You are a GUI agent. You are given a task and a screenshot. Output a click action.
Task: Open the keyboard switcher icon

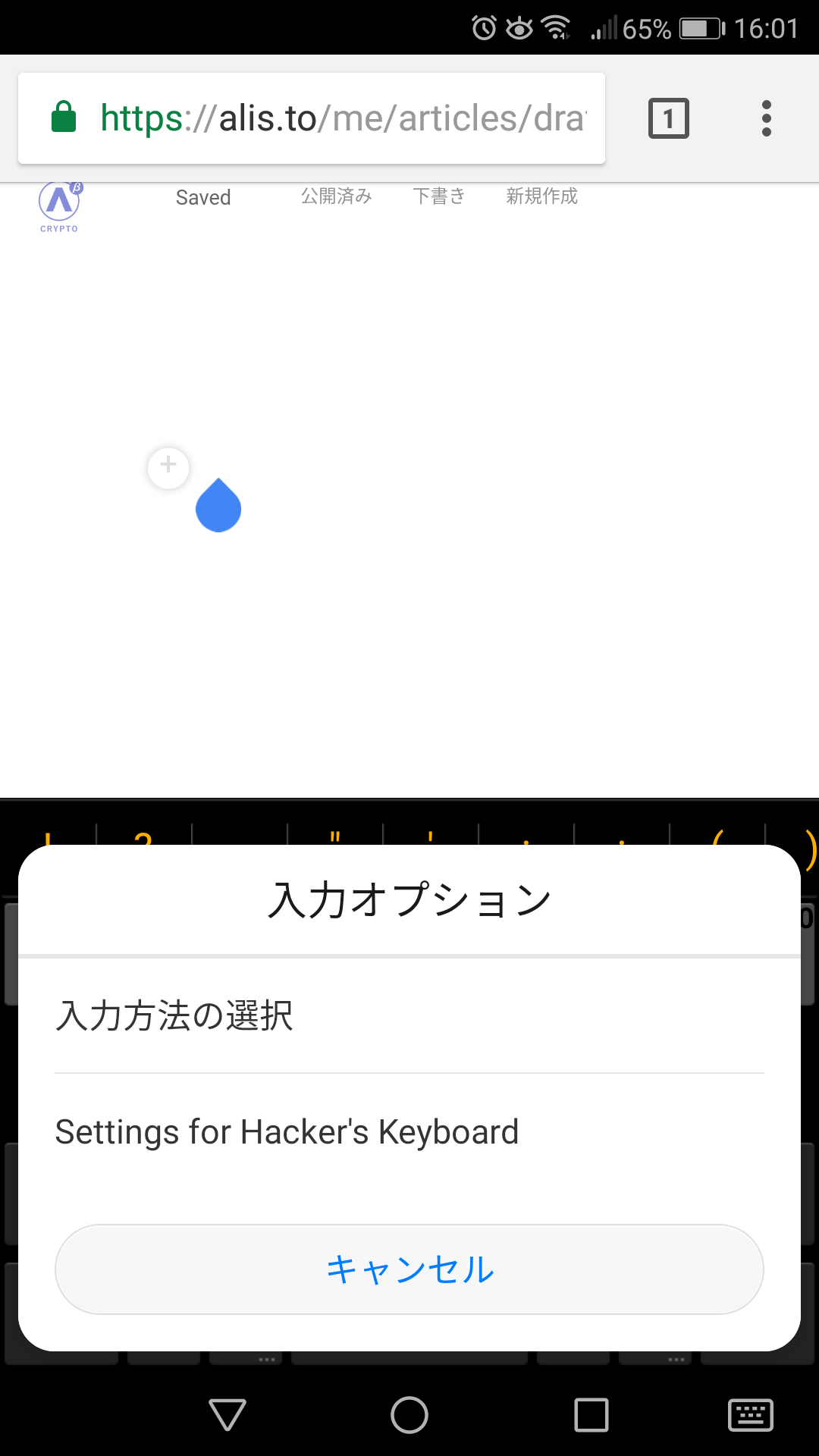(x=750, y=1415)
